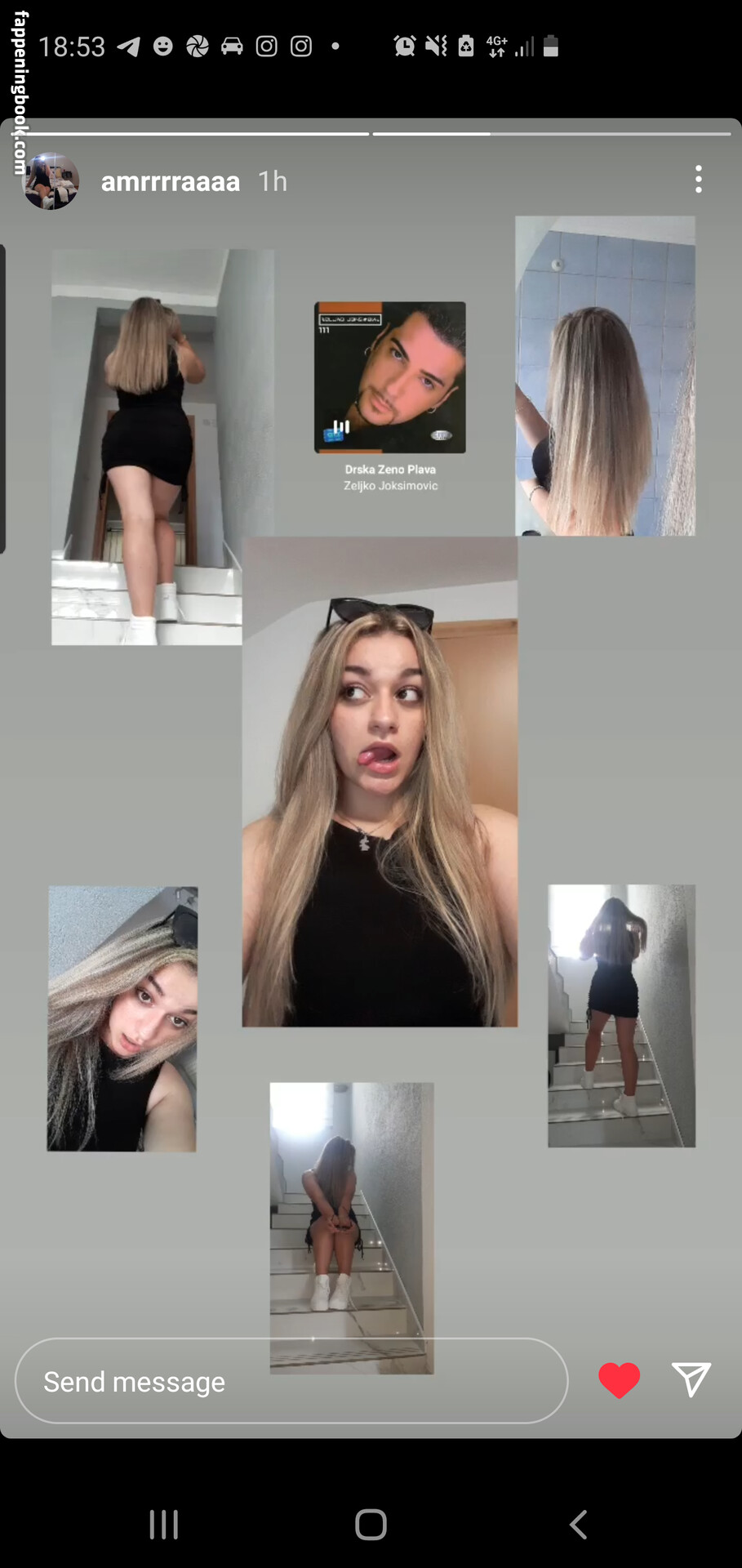Open the amrrrraaaa username link

click(170, 181)
